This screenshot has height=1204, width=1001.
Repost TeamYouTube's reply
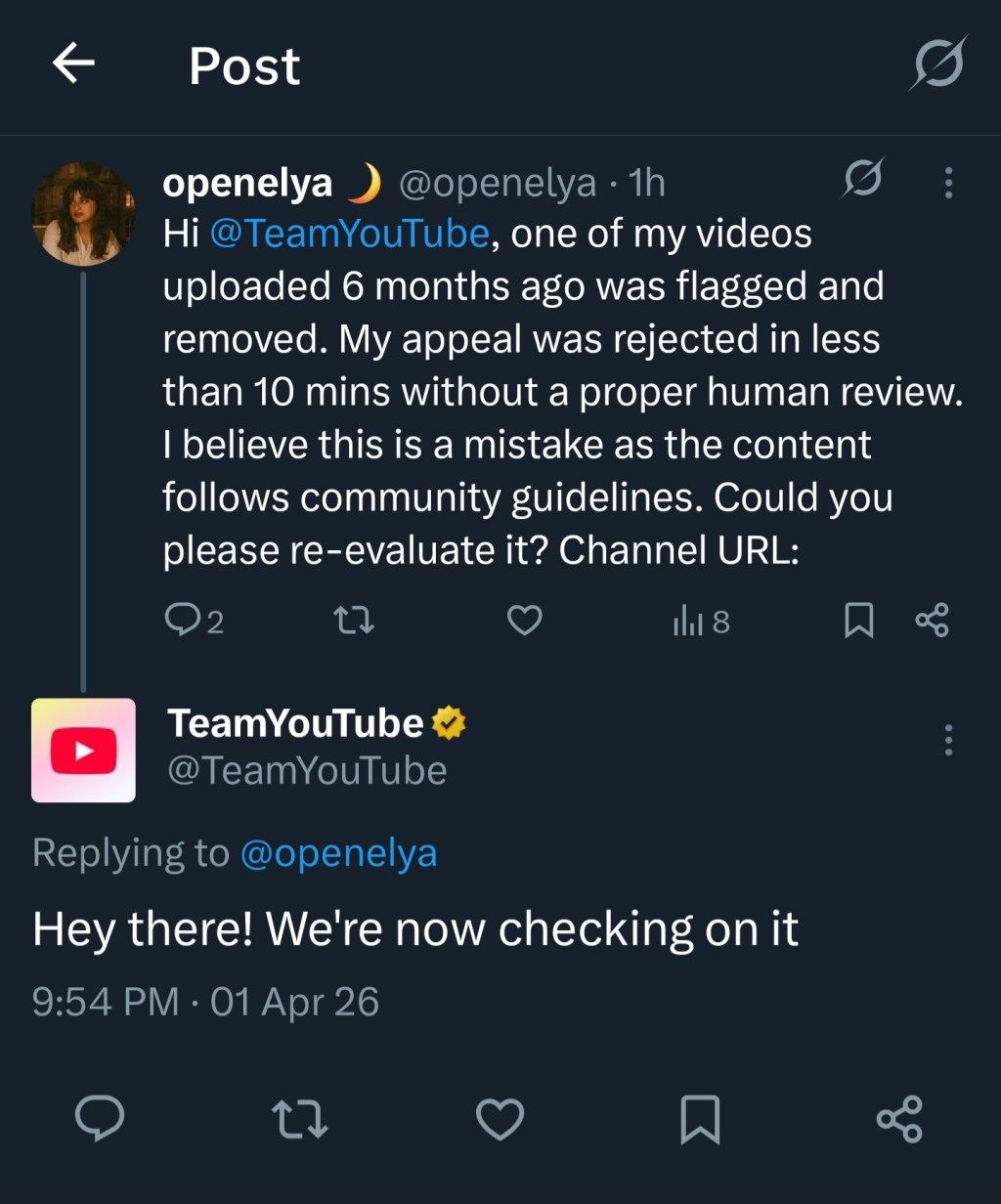tap(300, 1119)
